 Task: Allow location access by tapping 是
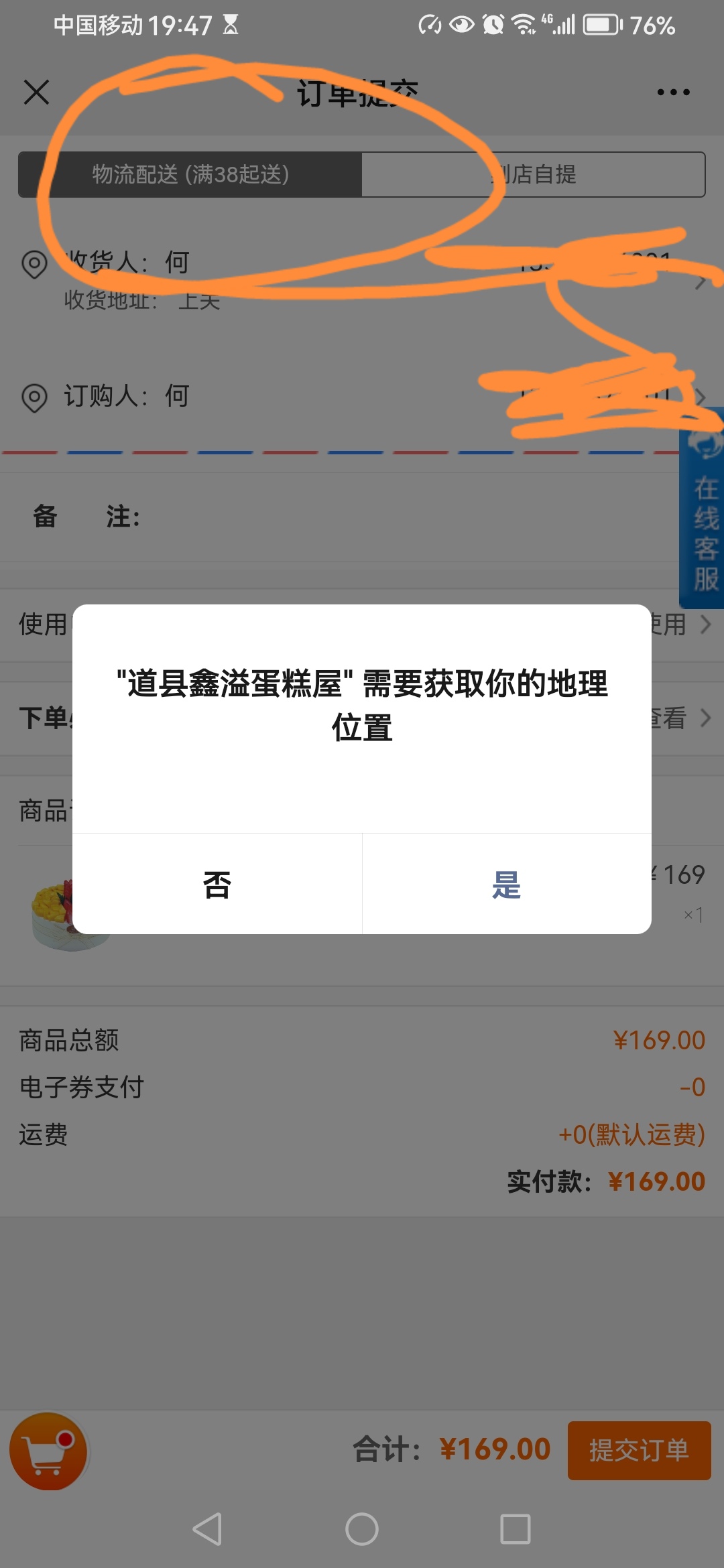click(507, 884)
